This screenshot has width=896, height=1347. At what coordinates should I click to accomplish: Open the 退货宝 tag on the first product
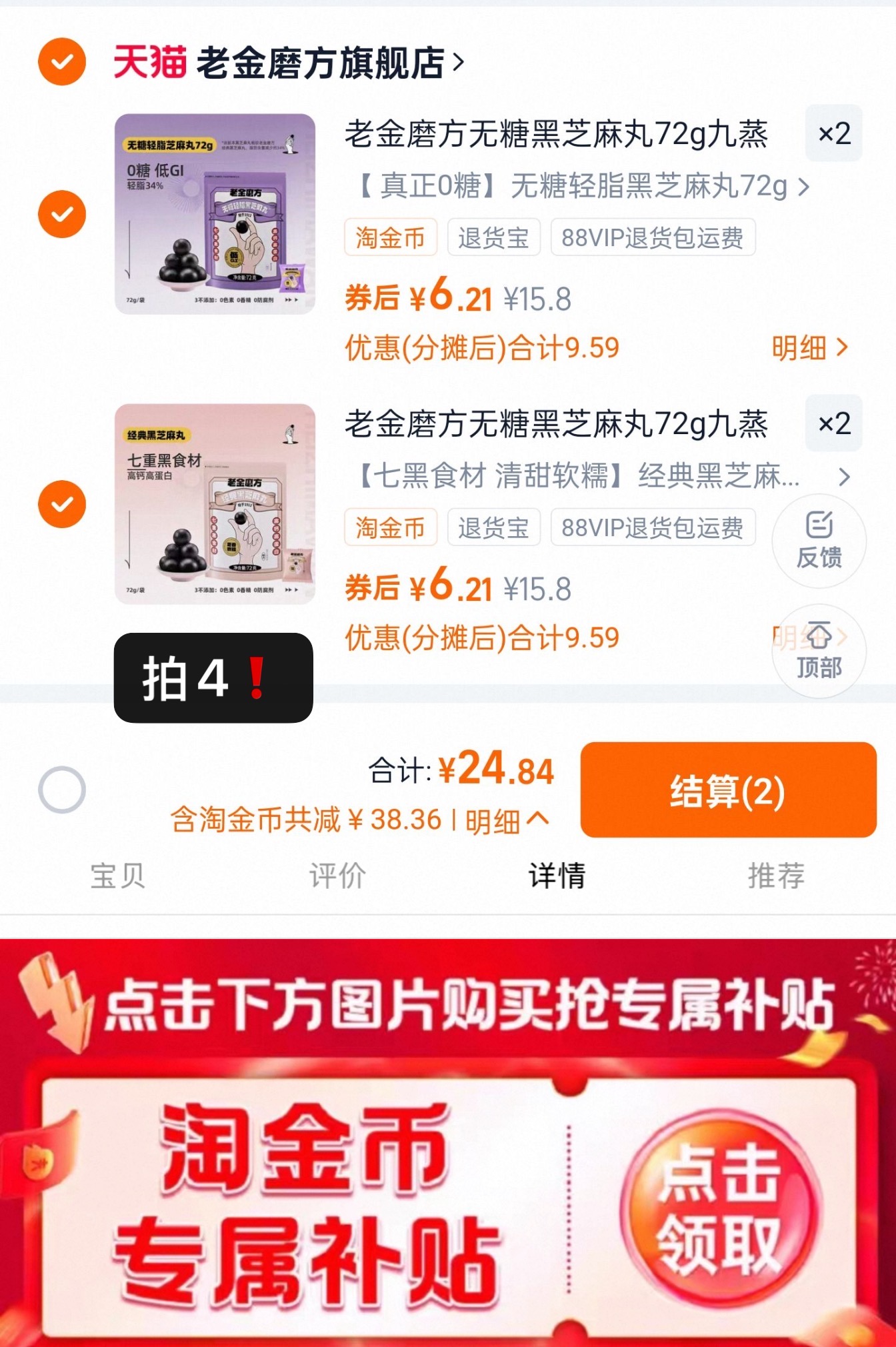coord(493,237)
